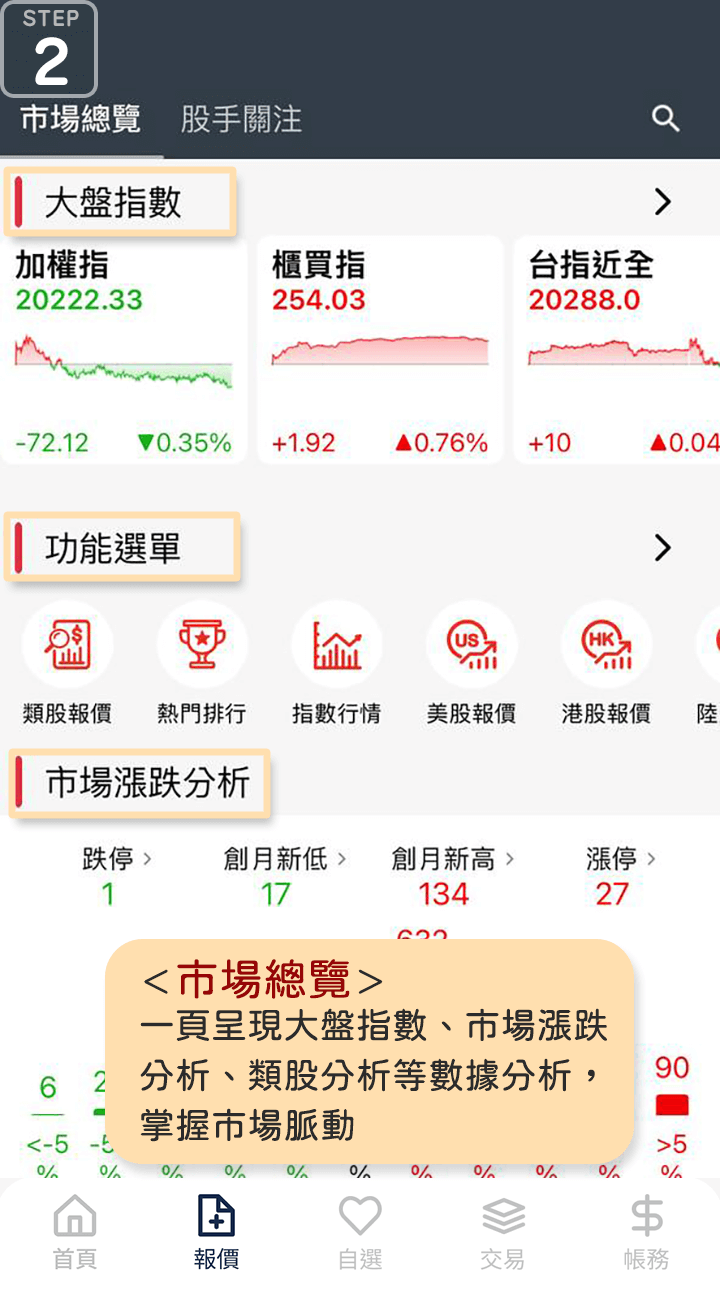
Task: Expand 功能選單 with its arrow
Action: 662,548
